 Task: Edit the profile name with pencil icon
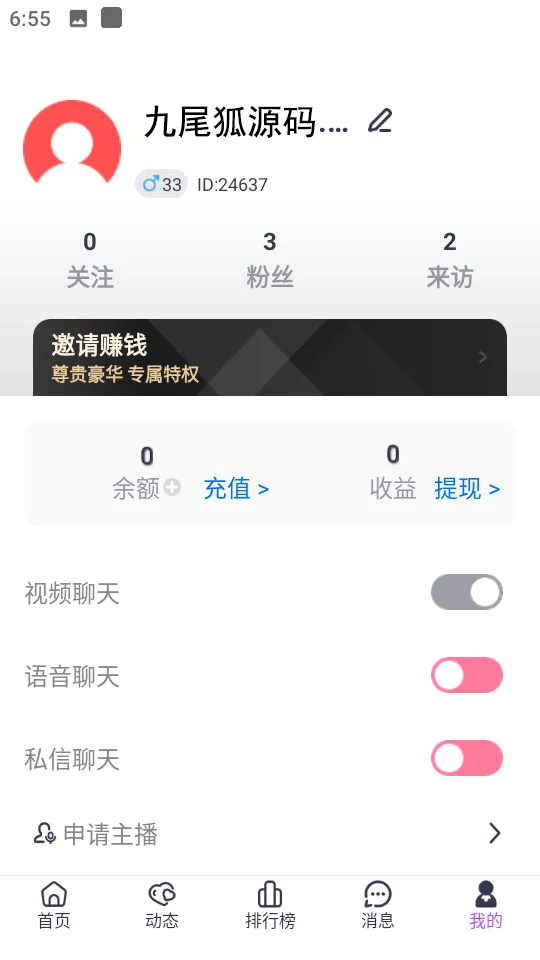tap(380, 121)
